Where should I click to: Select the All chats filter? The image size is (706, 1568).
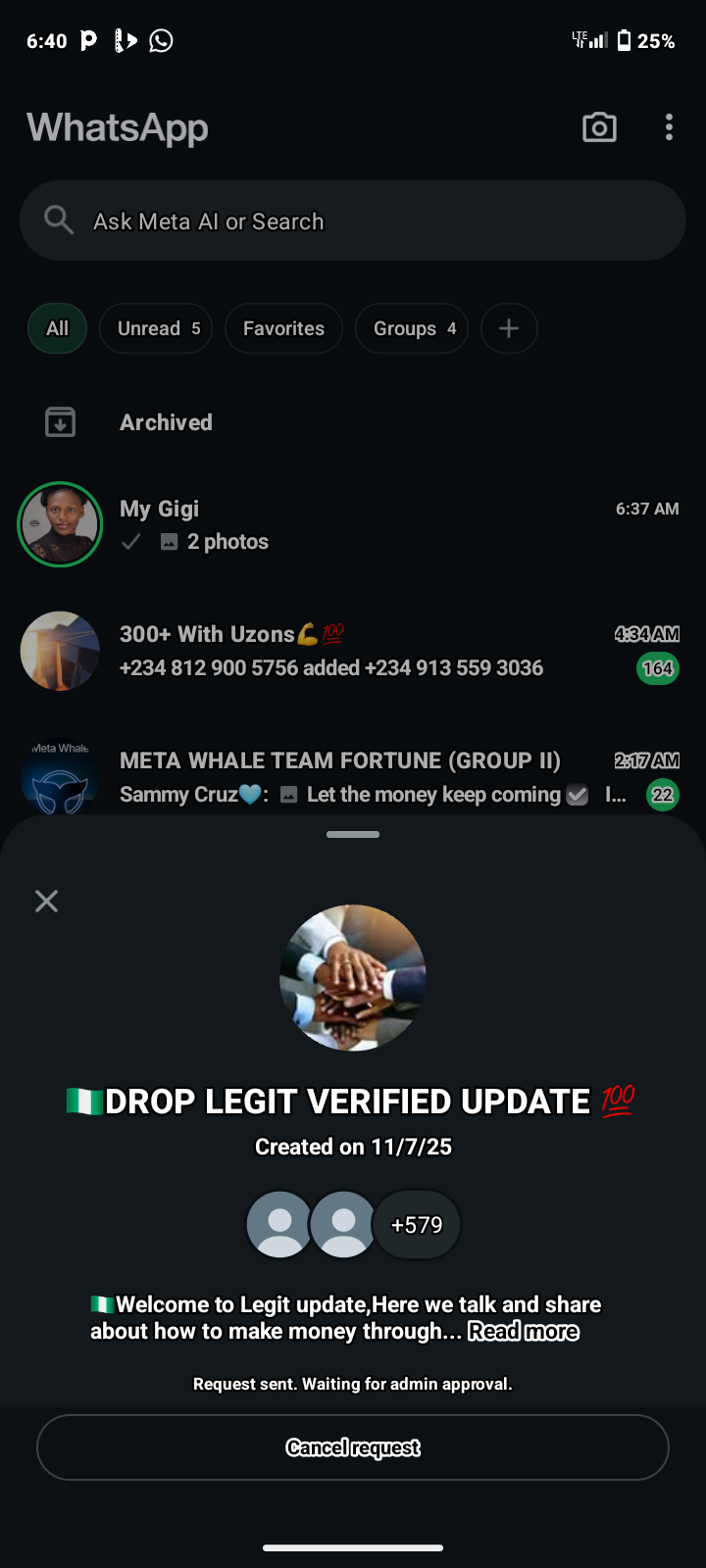click(57, 328)
